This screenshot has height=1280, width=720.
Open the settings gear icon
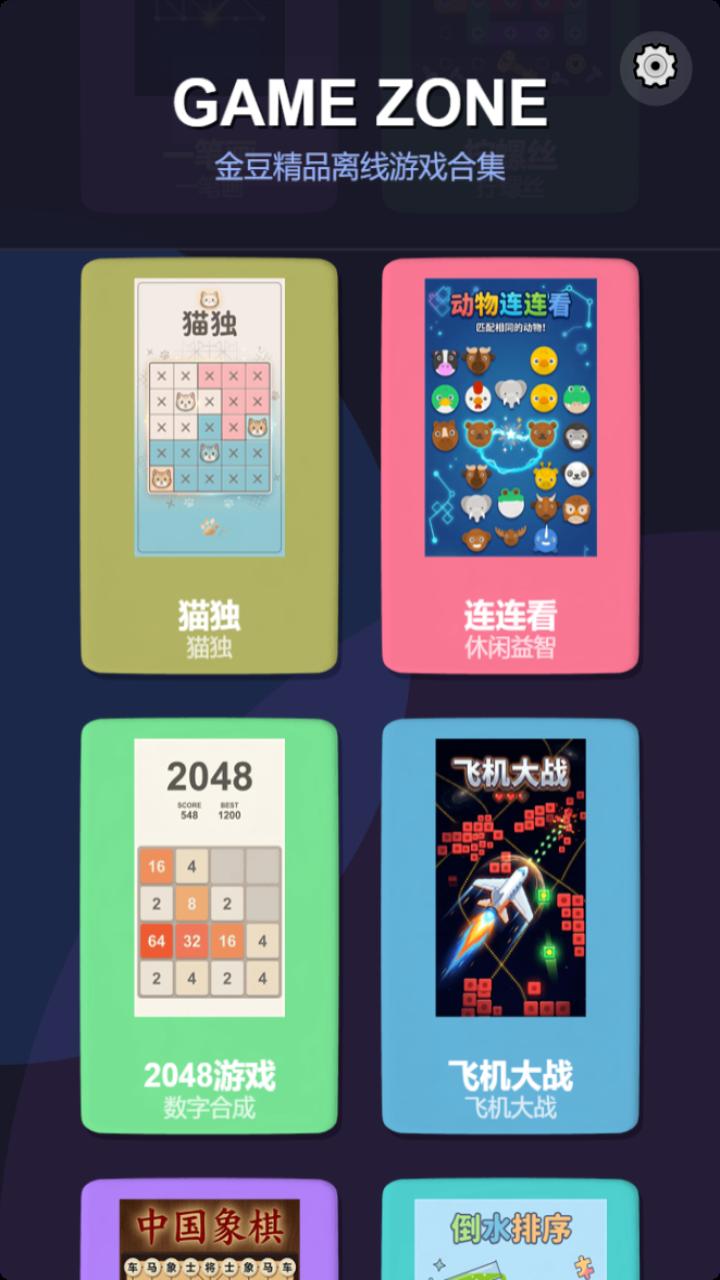click(x=655, y=67)
